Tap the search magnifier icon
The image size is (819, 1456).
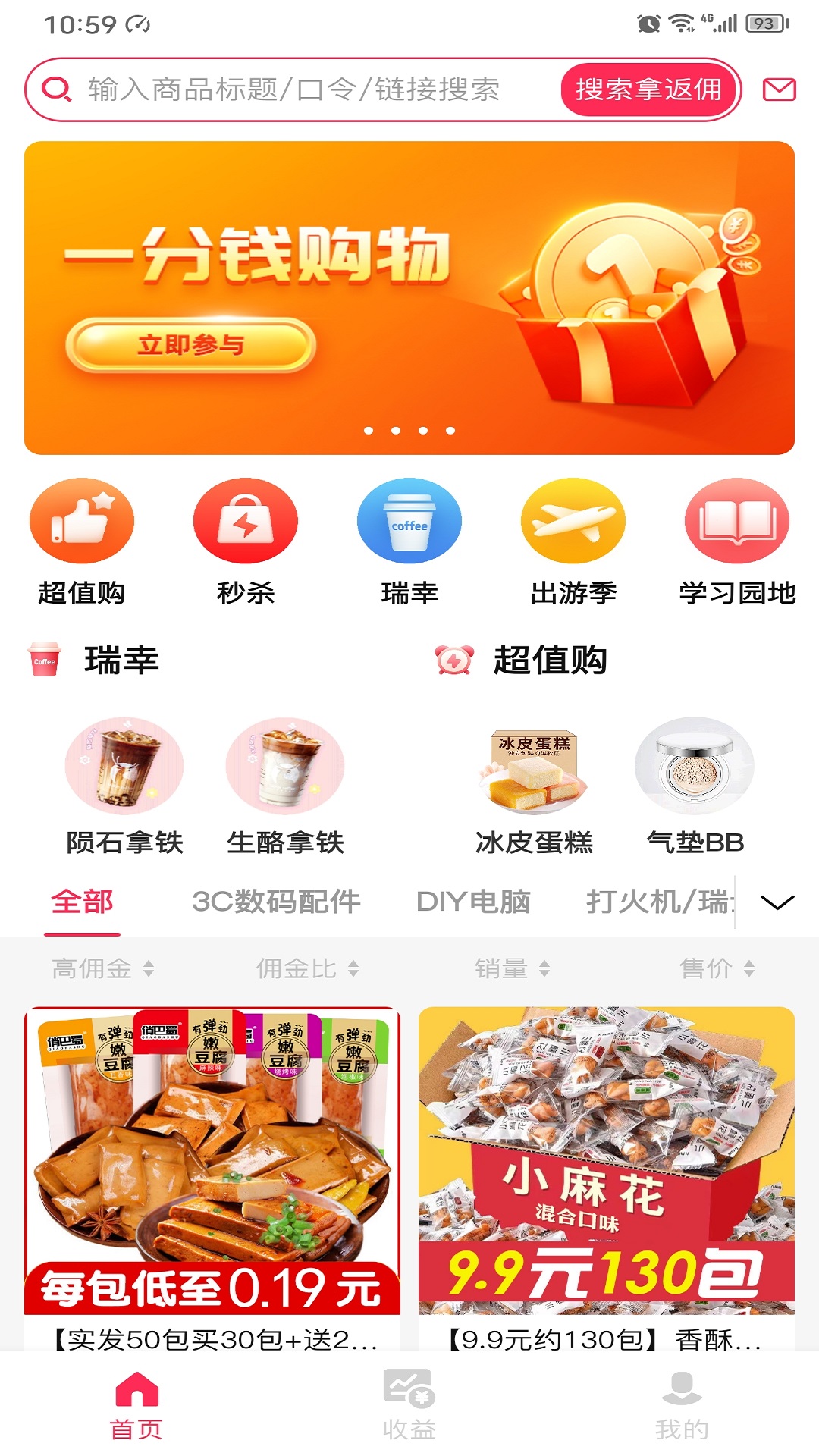click(55, 89)
